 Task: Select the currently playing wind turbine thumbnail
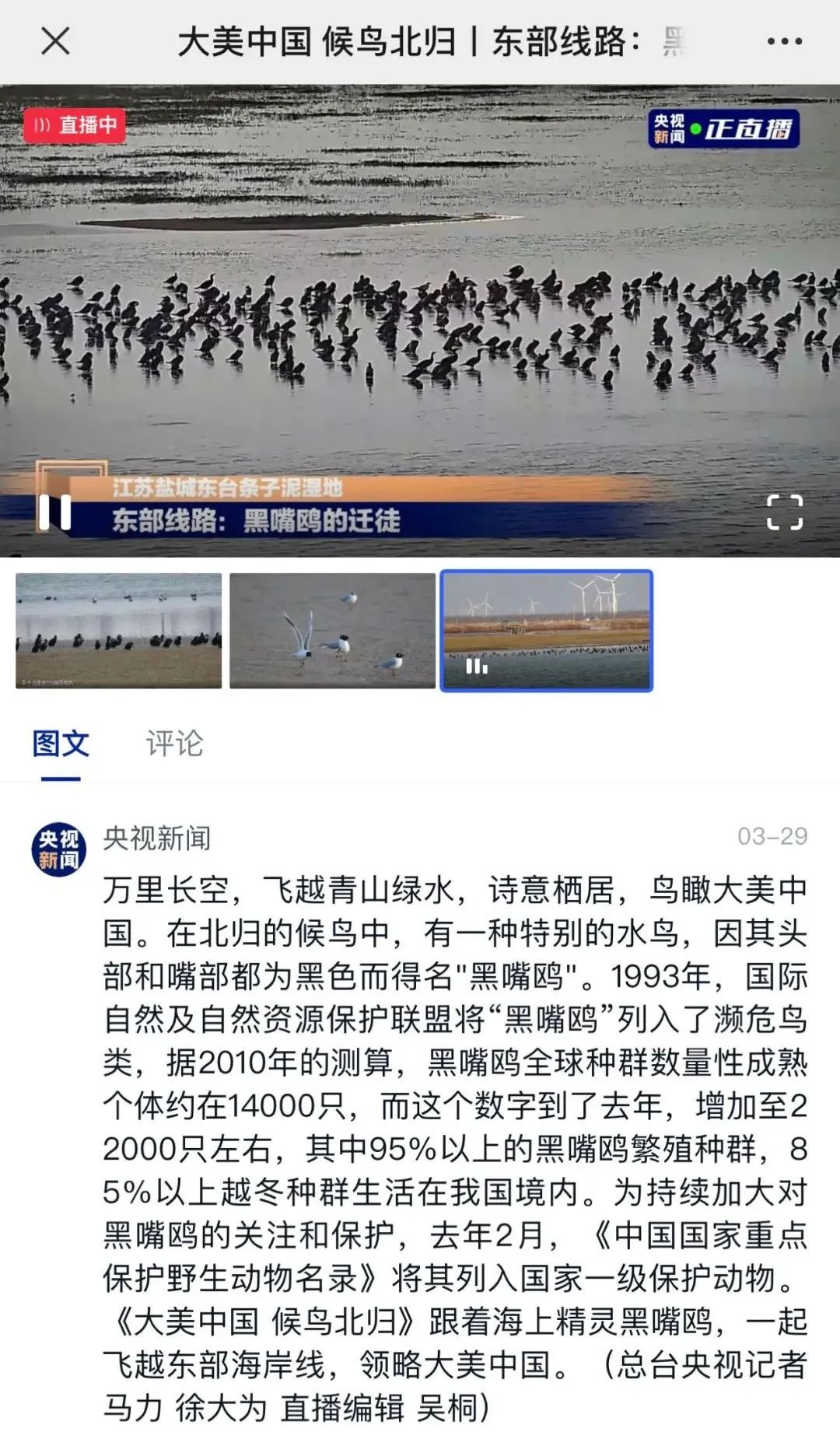(546, 631)
